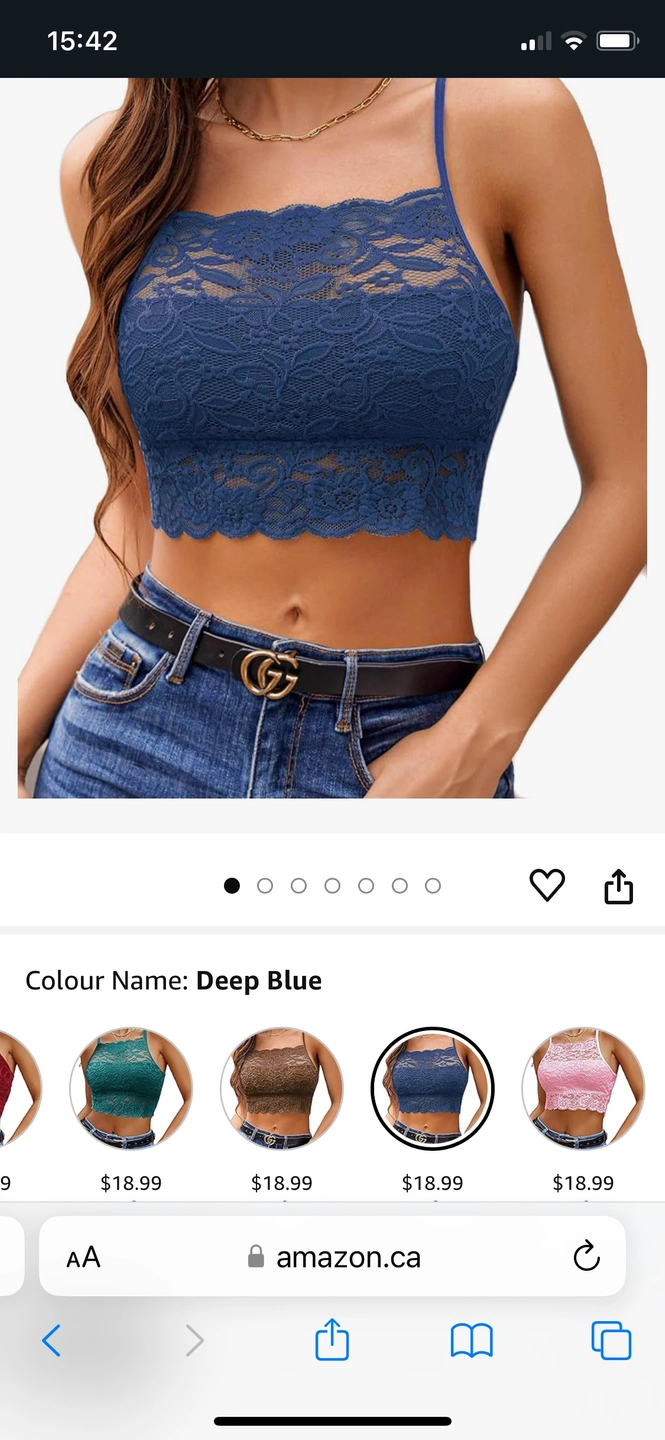Show all open Safari tabs
The image size is (665, 1440).
[x=611, y=1340]
